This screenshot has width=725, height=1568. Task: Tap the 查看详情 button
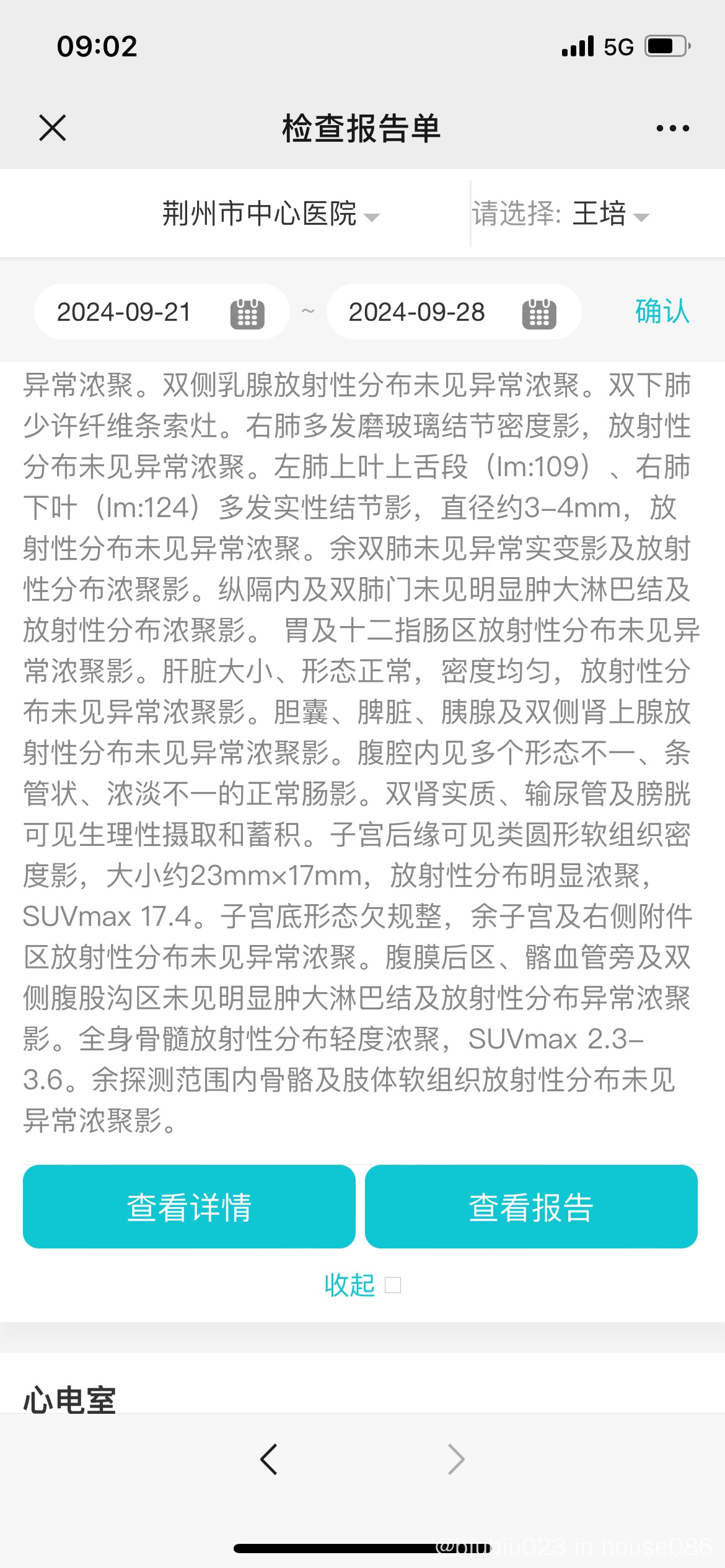tap(189, 1206)
